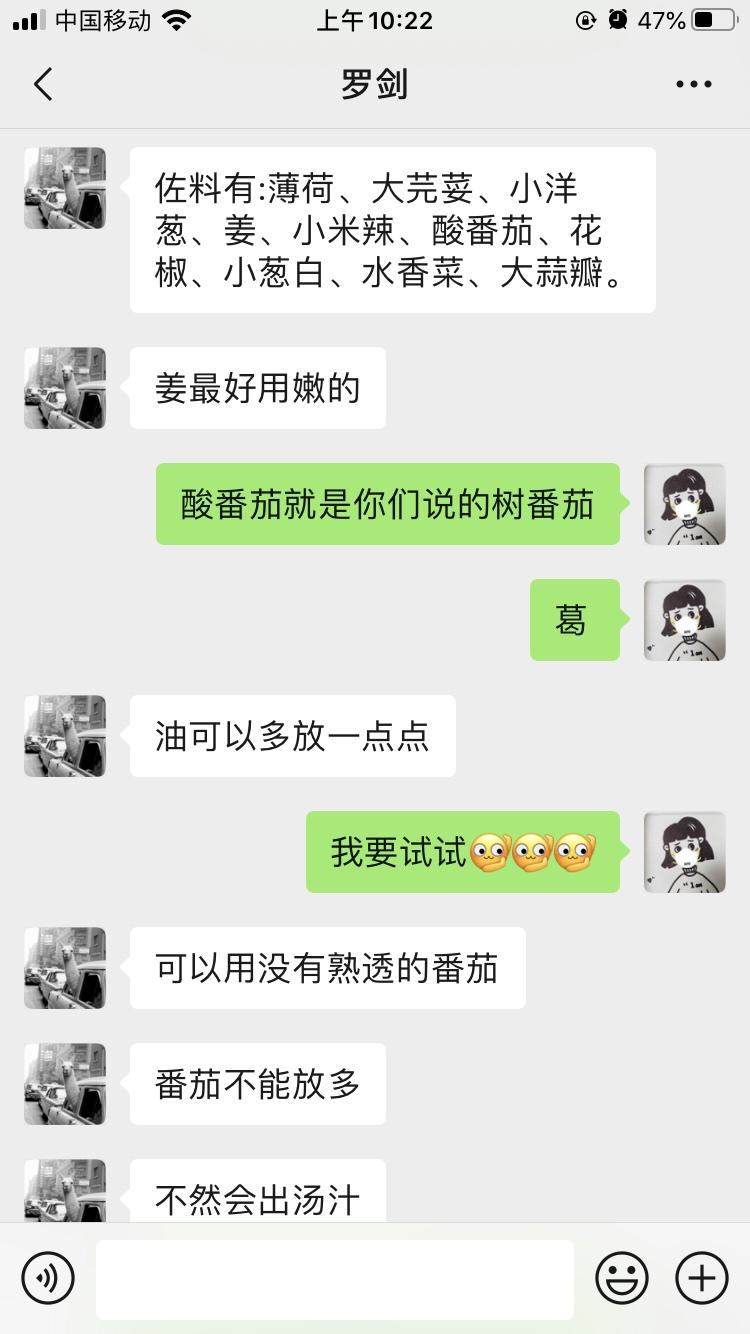Tap your own avatar beside 我要试试 message

[685, 852]
